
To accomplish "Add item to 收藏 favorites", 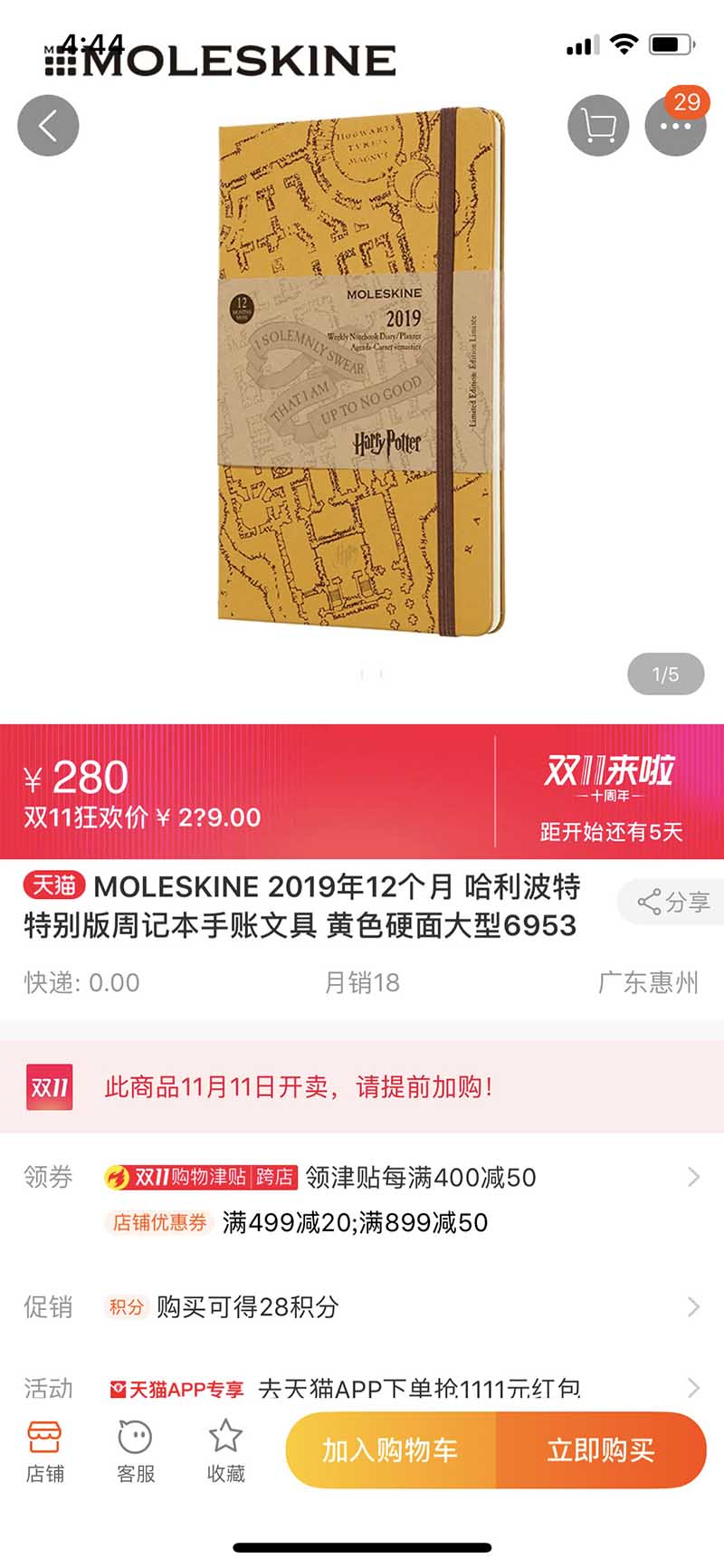I will point(225,1451).
